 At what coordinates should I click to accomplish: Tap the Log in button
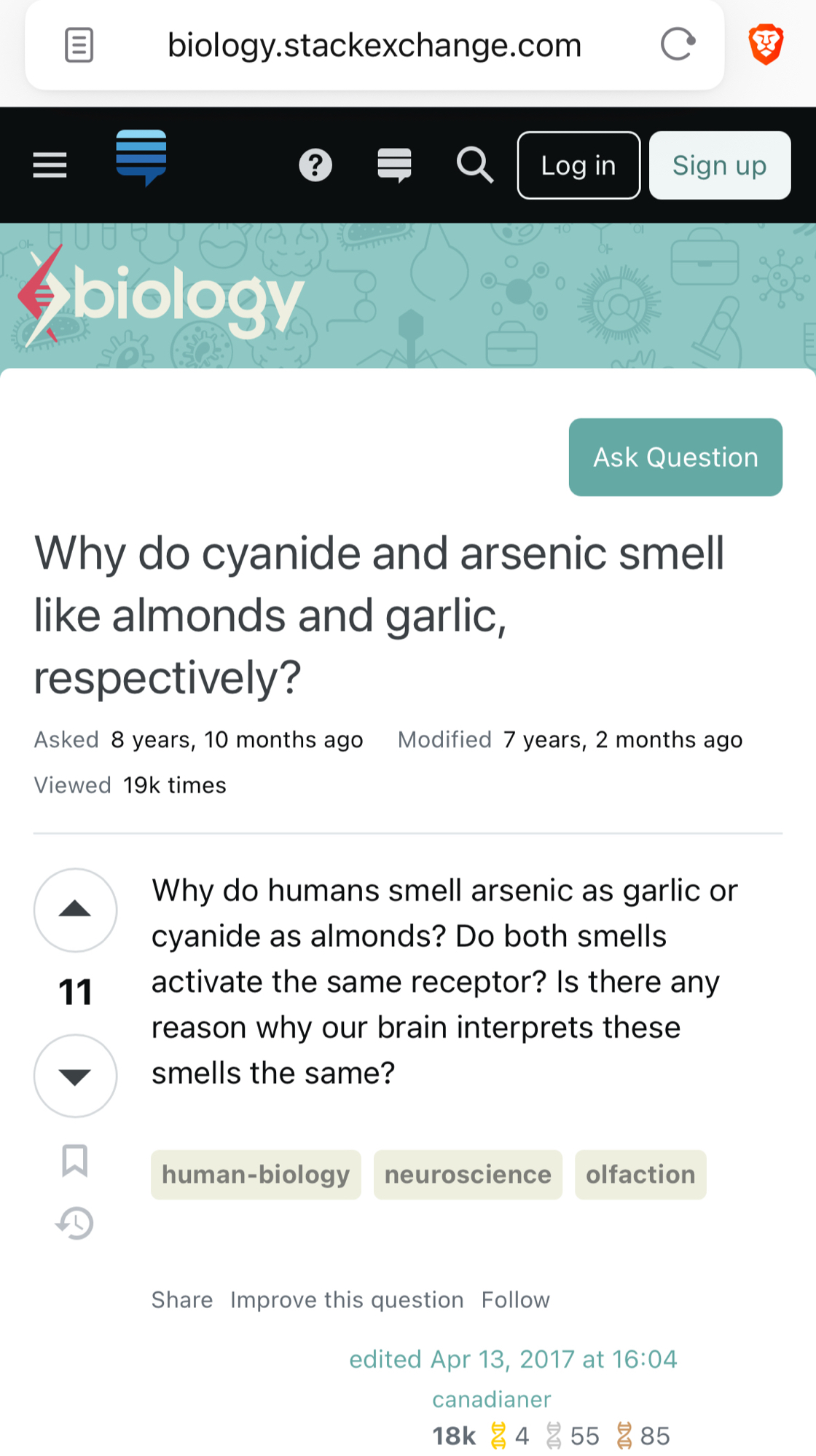578,165
